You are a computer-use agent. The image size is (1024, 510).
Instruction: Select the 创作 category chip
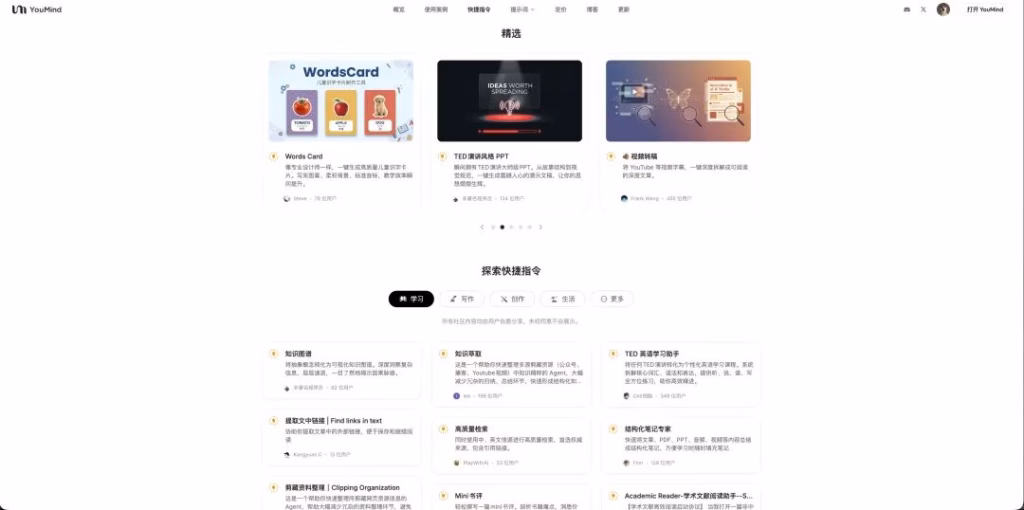512,299
